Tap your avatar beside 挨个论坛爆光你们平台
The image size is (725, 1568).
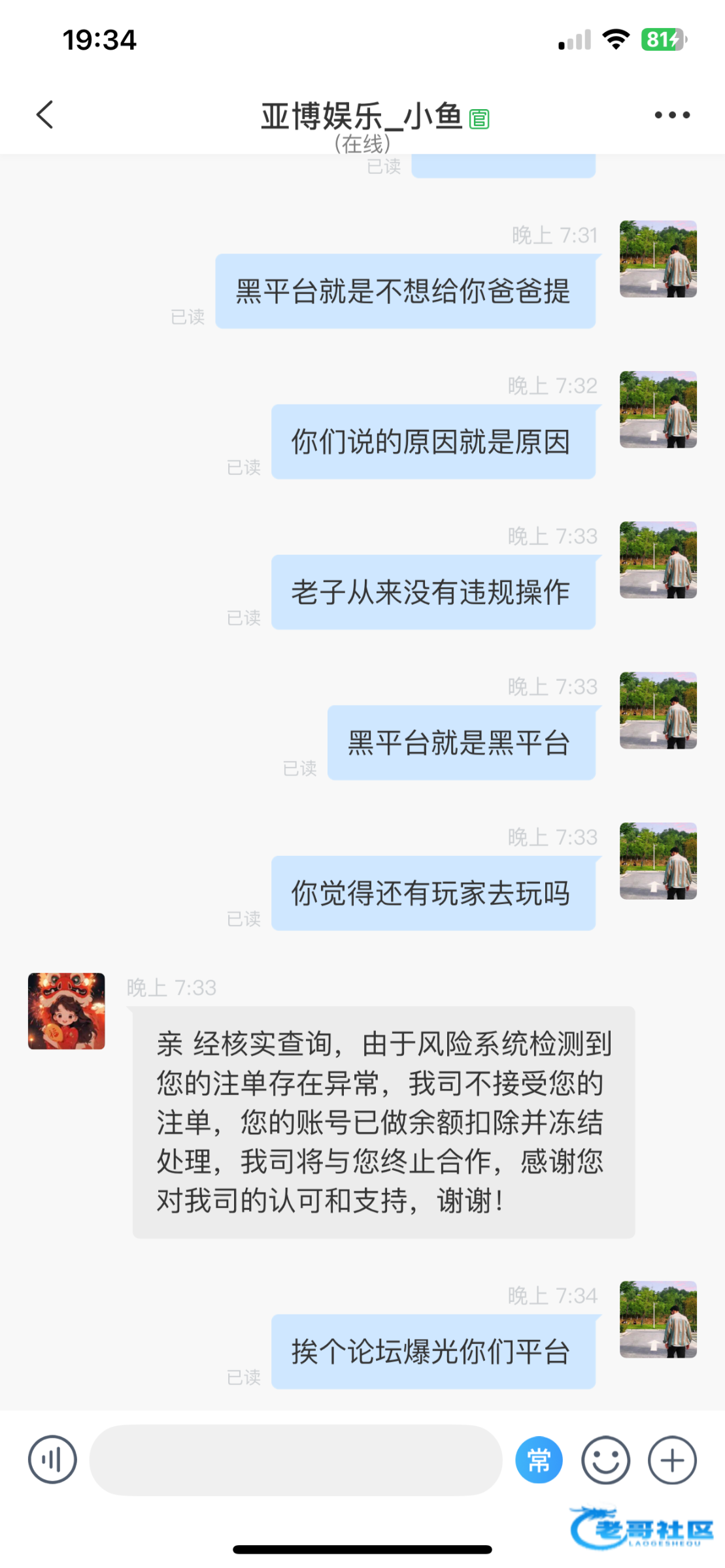(658, 1319)
